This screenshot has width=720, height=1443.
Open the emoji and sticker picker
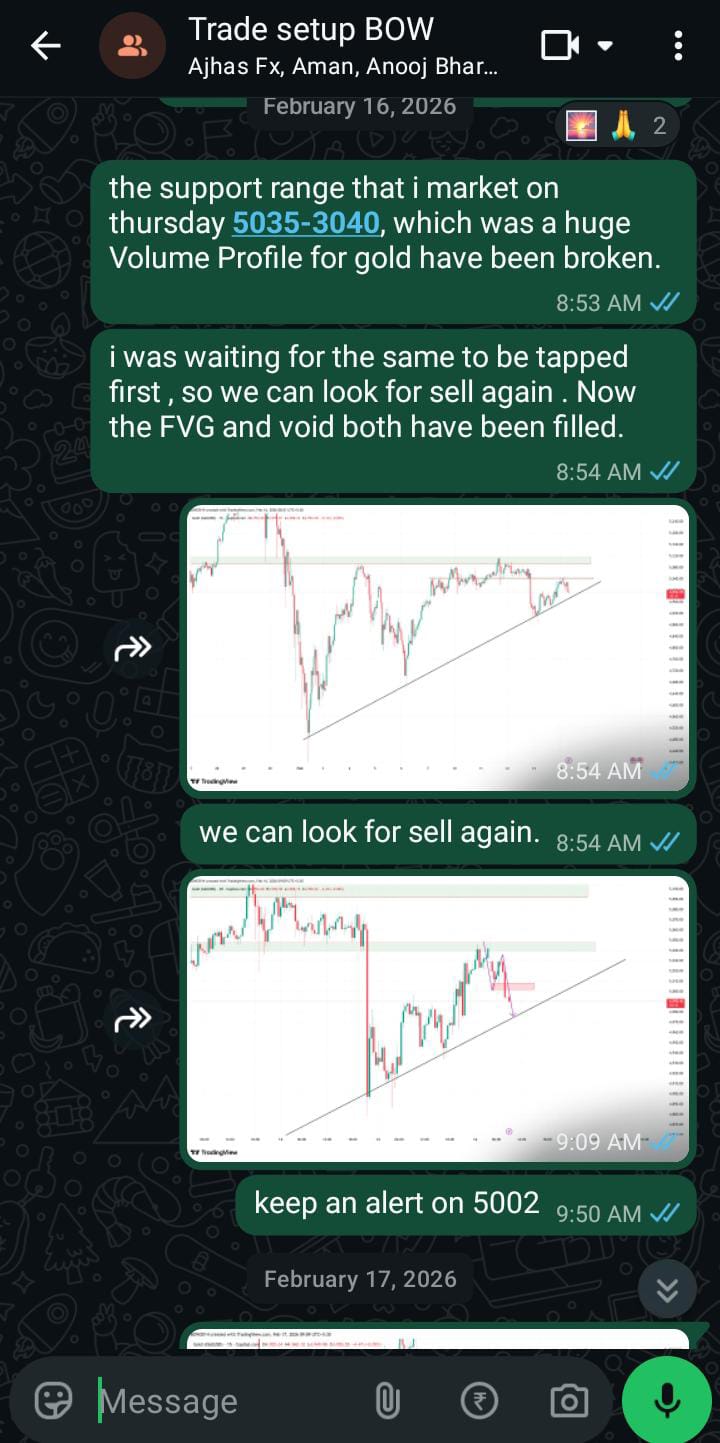(x=54, y=1400)
